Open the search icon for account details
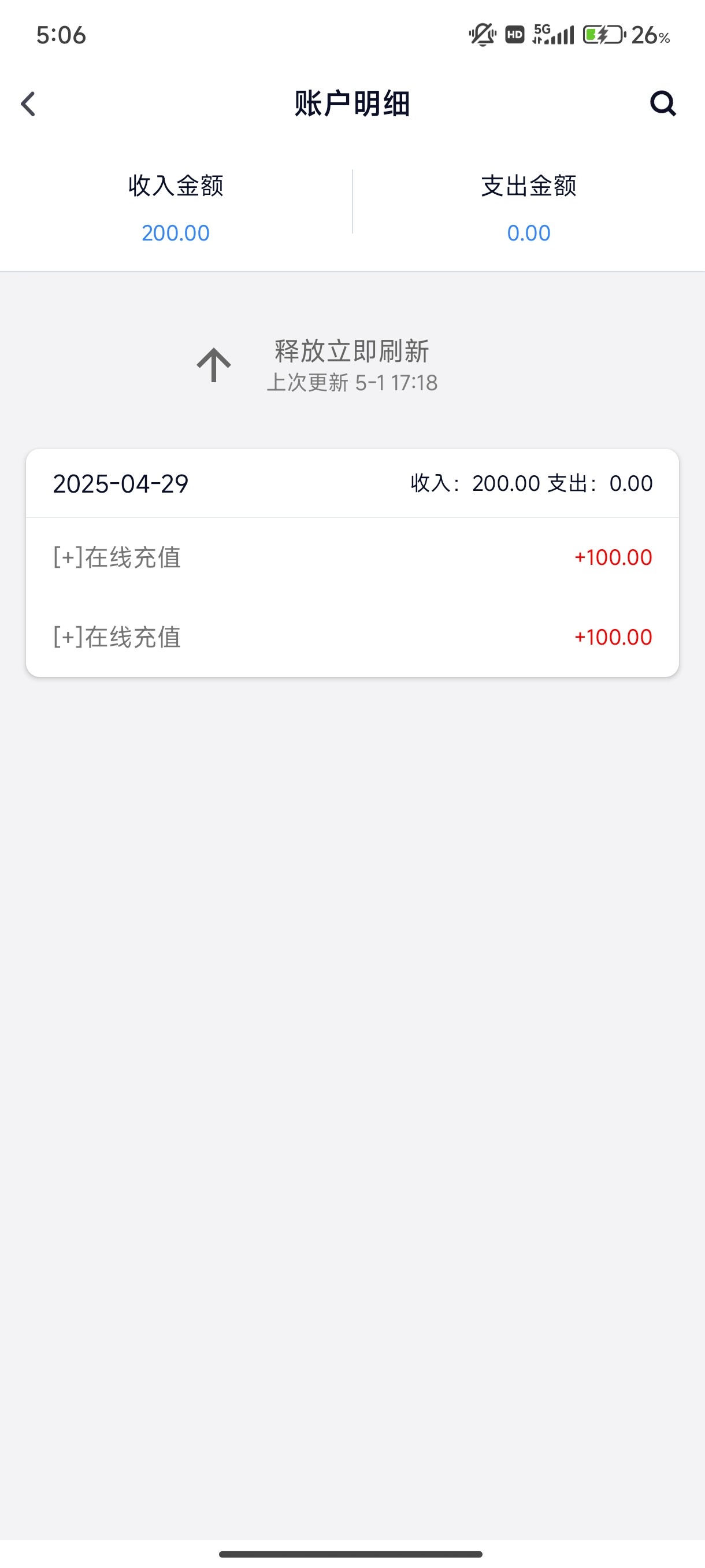 coord(662,104)
